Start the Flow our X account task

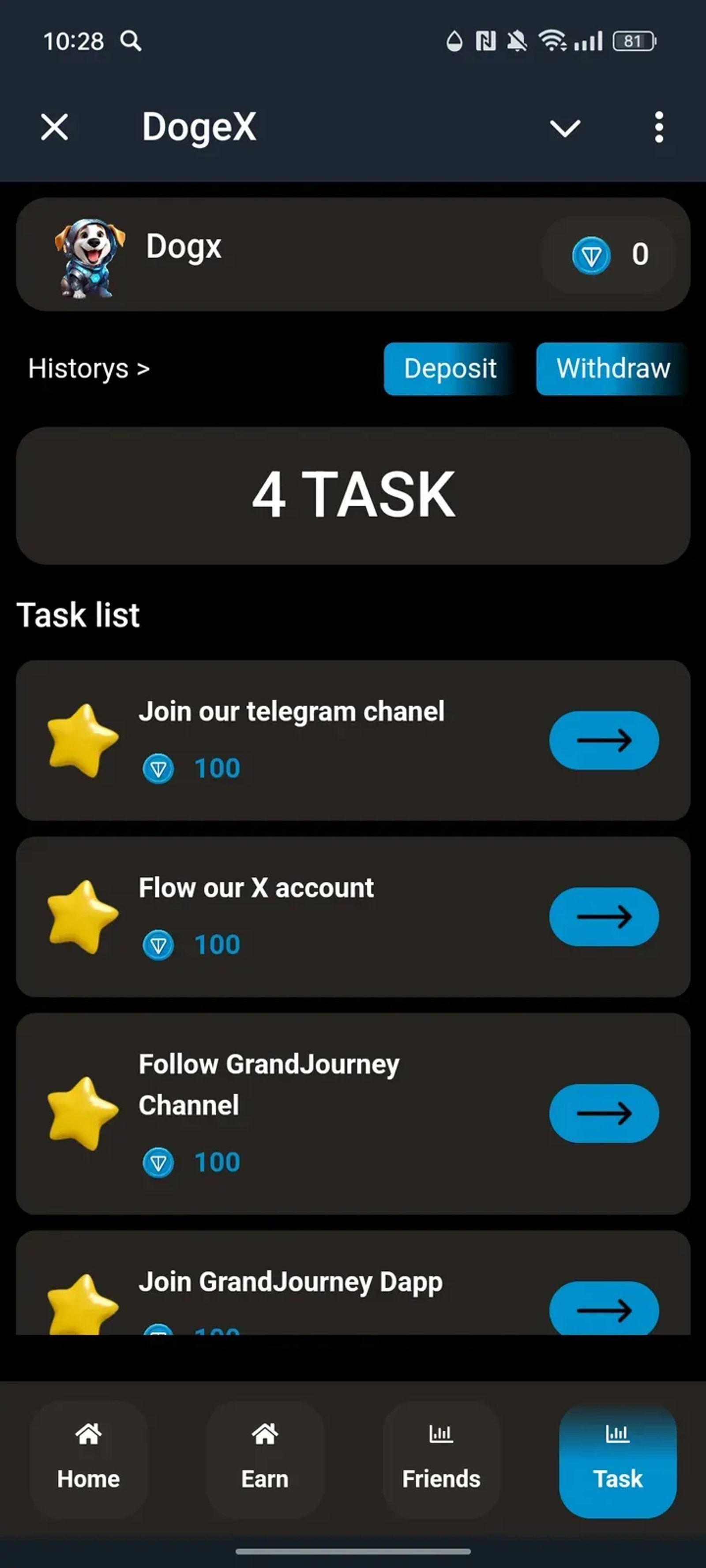[x=604, y=917]
